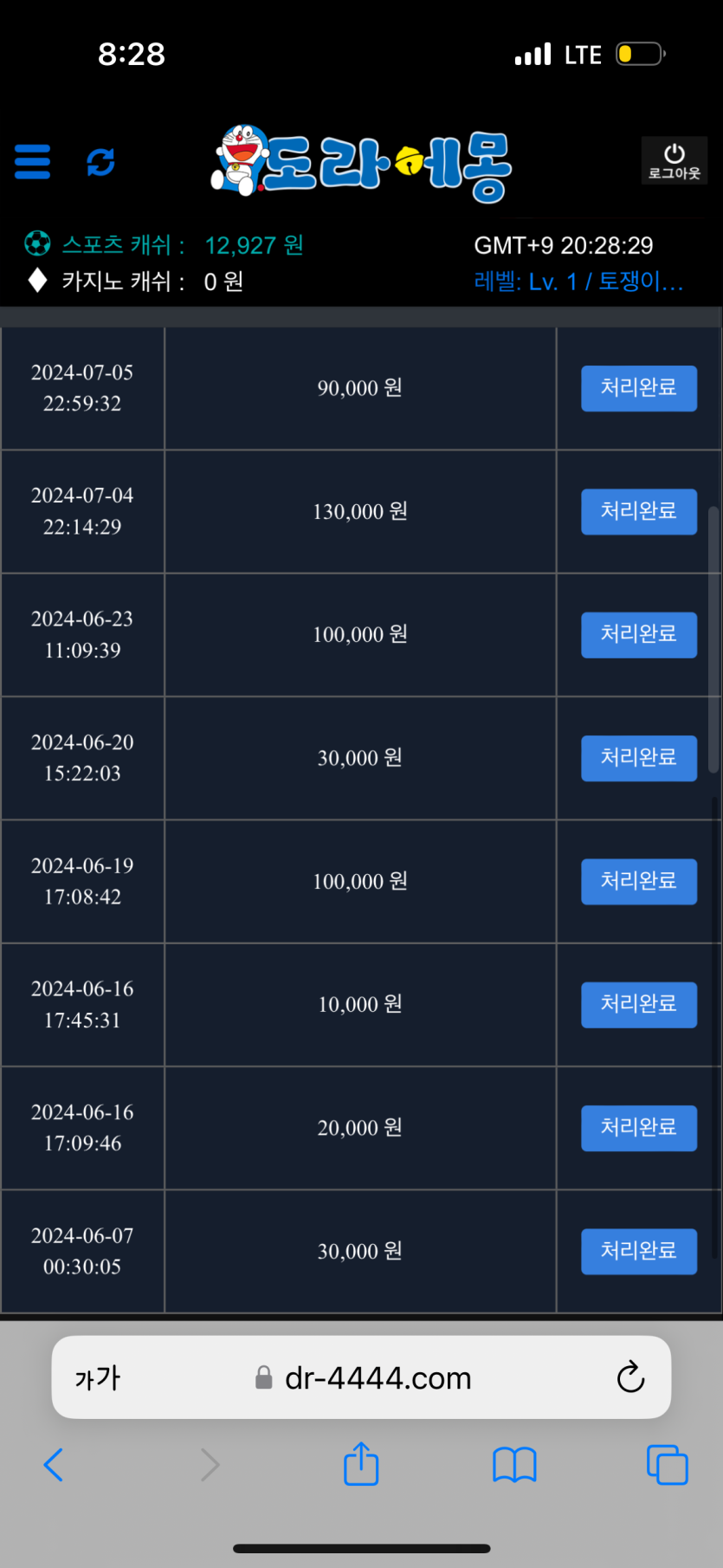723x1568 pixels.
Task: Refresh the cash balance icon
Action: pos(101,162)
